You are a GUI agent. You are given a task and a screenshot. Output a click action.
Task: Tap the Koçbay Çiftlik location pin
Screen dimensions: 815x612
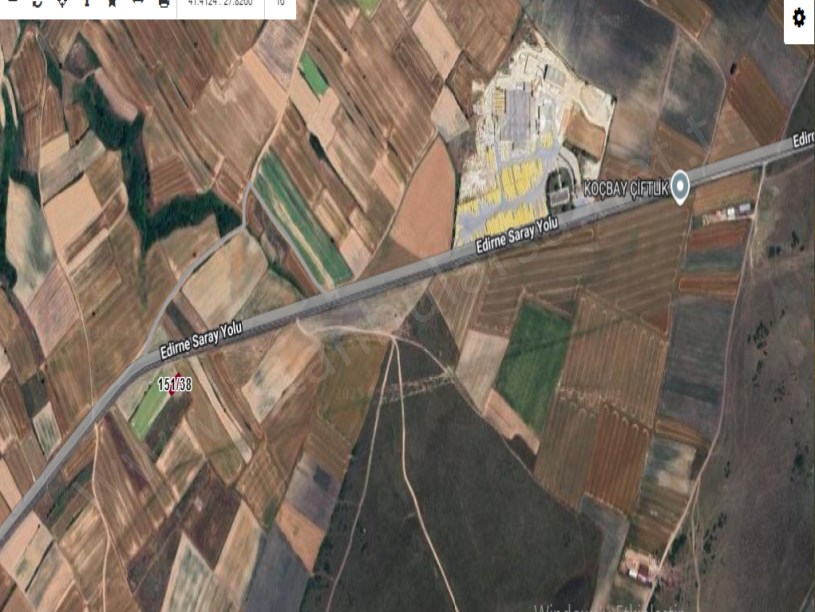tap(680, 186)
